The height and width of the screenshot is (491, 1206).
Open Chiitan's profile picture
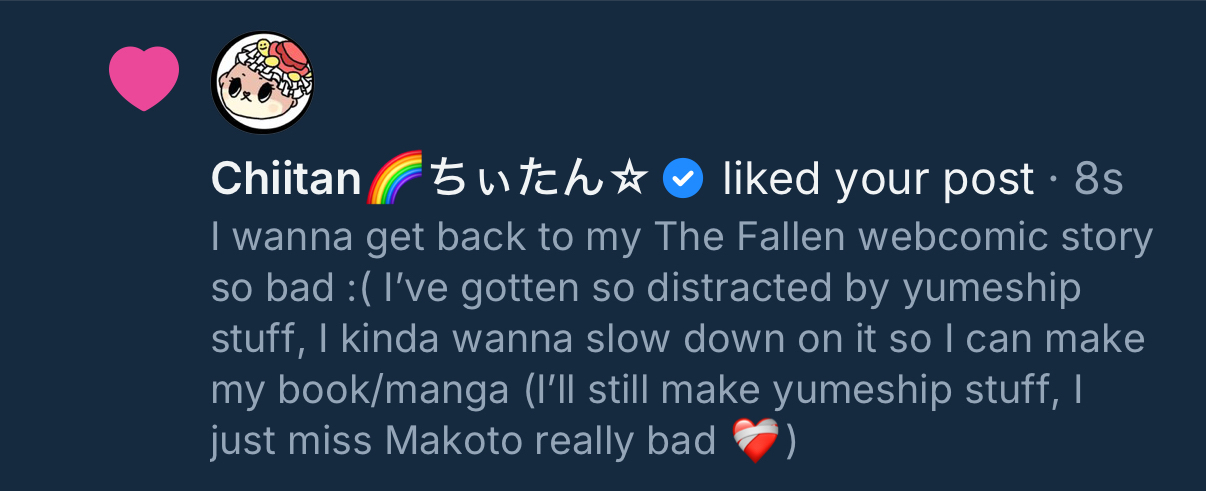point(262,82)
